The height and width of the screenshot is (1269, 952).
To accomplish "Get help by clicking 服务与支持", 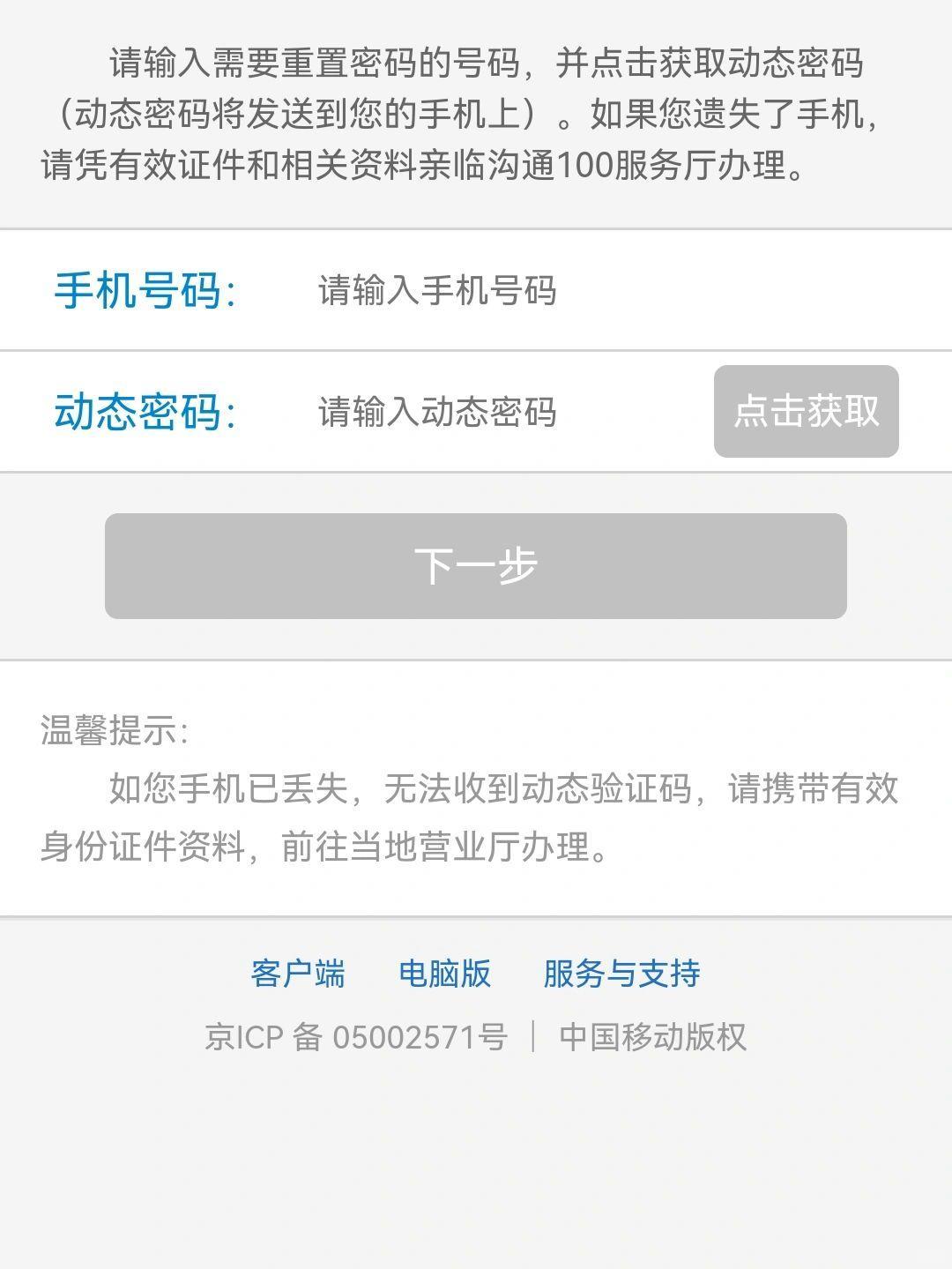I will (620, 974).
